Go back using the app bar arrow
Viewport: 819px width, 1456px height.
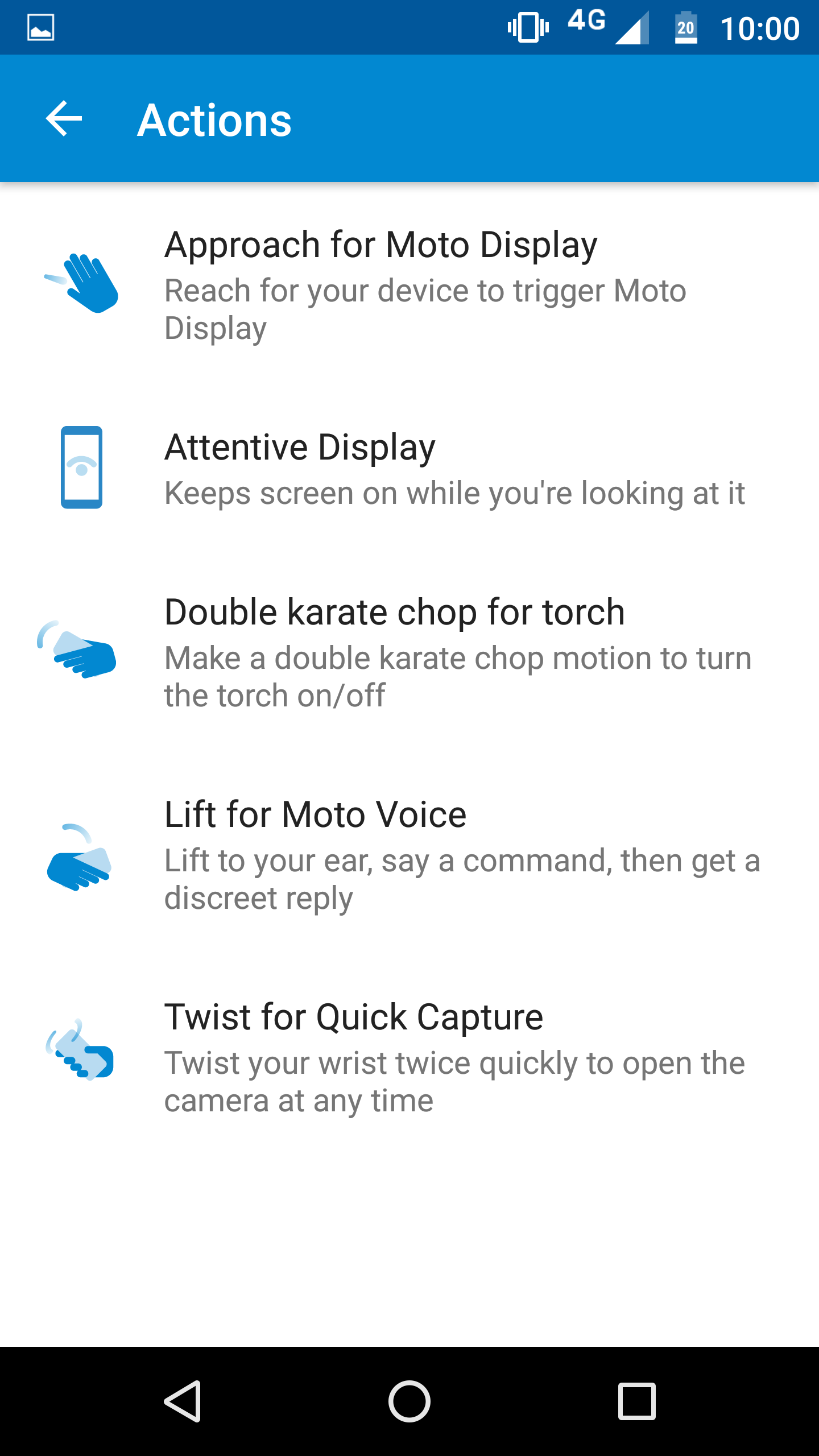click(x=64, y=119)
